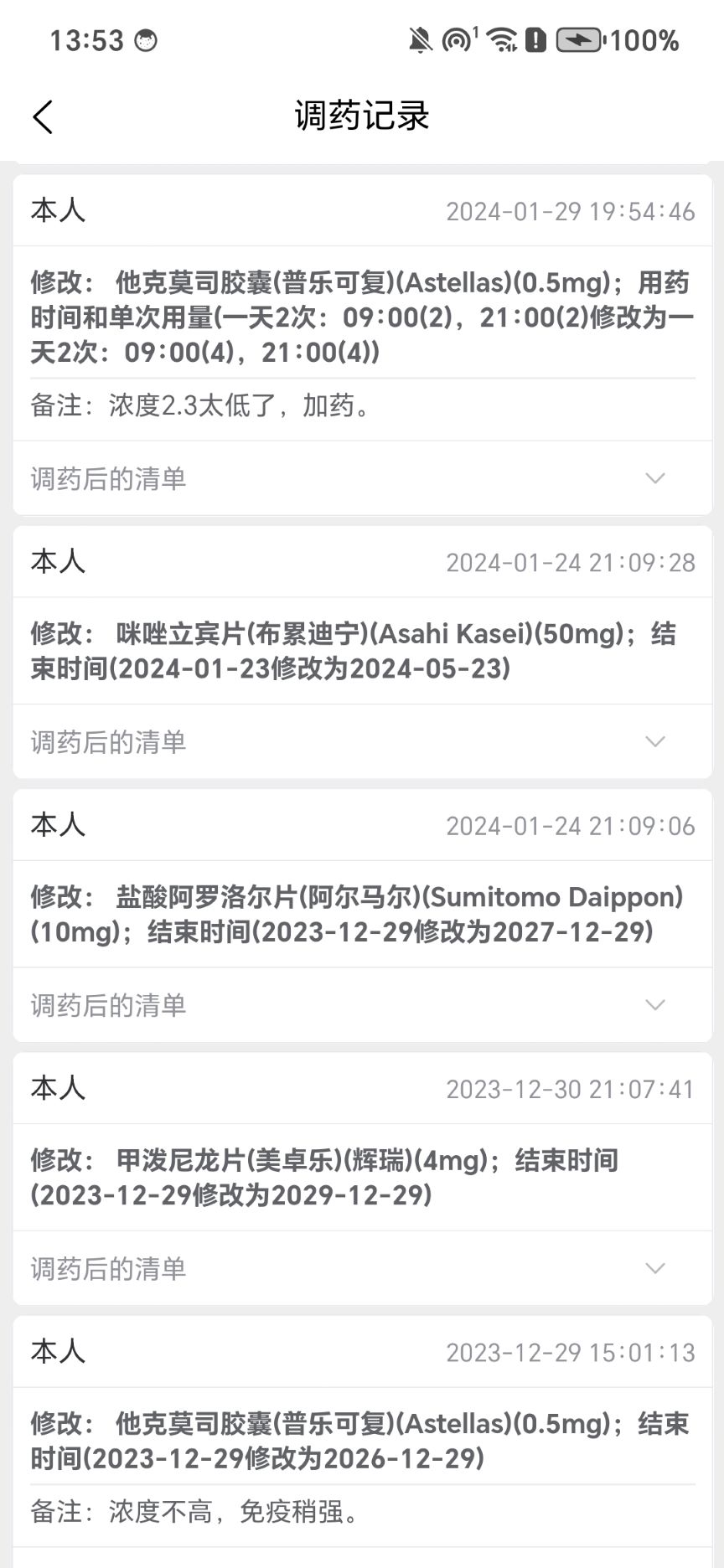Tap the hotspot icon in the status bar

coord(457,40)
